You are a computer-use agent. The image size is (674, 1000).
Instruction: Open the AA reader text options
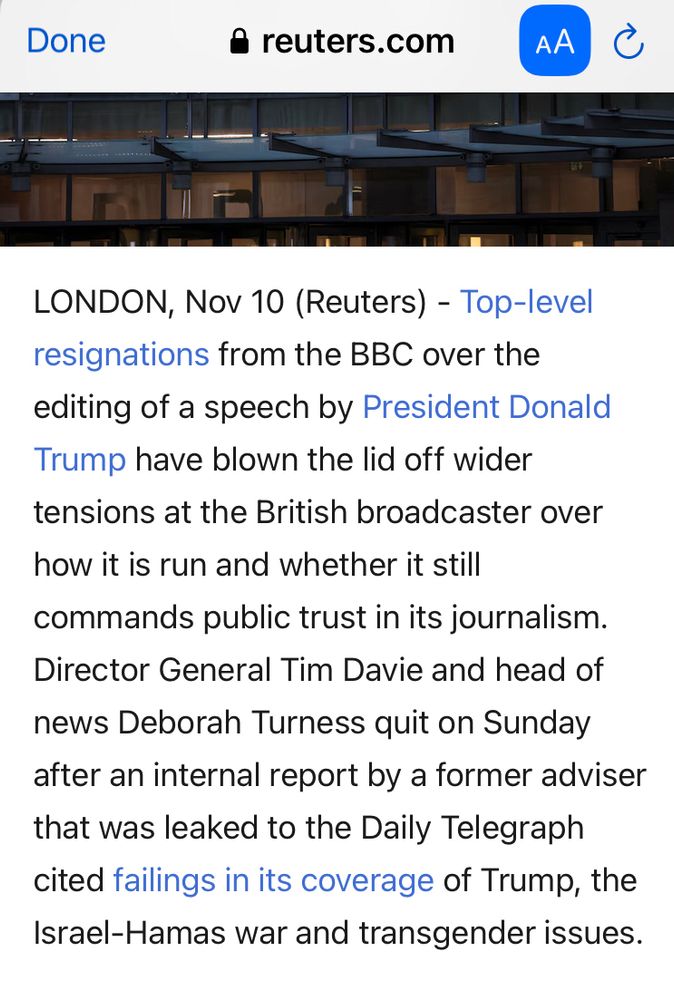coord(555,41)
